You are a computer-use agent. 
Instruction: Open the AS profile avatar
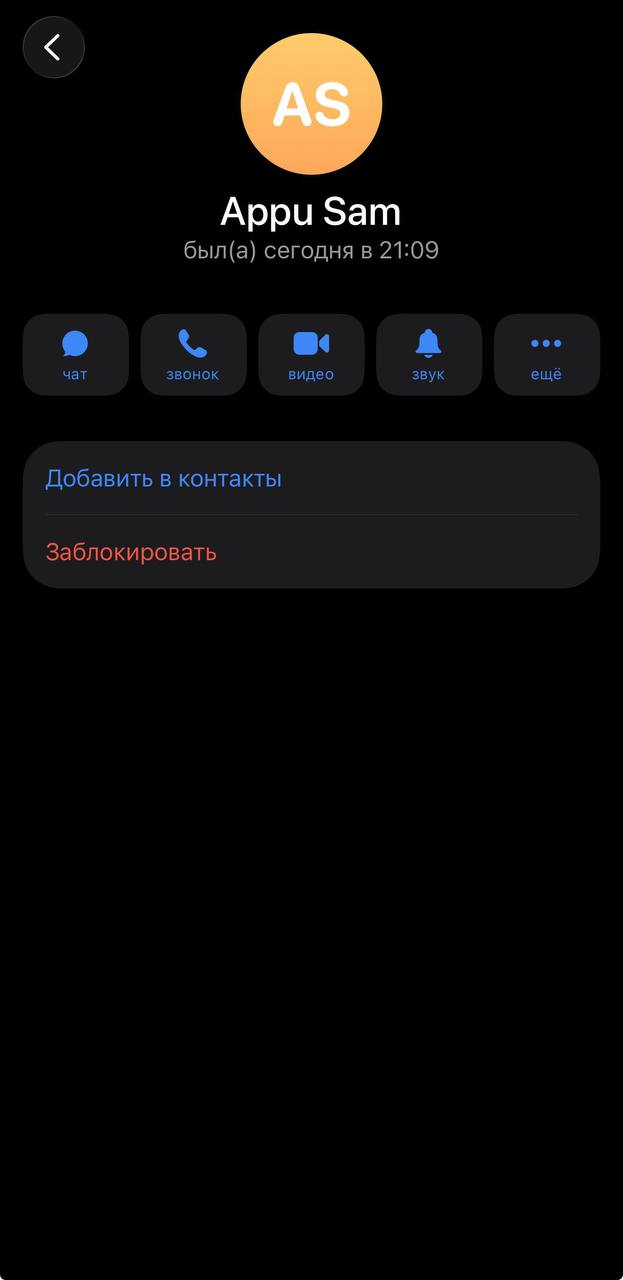point(311,104)
